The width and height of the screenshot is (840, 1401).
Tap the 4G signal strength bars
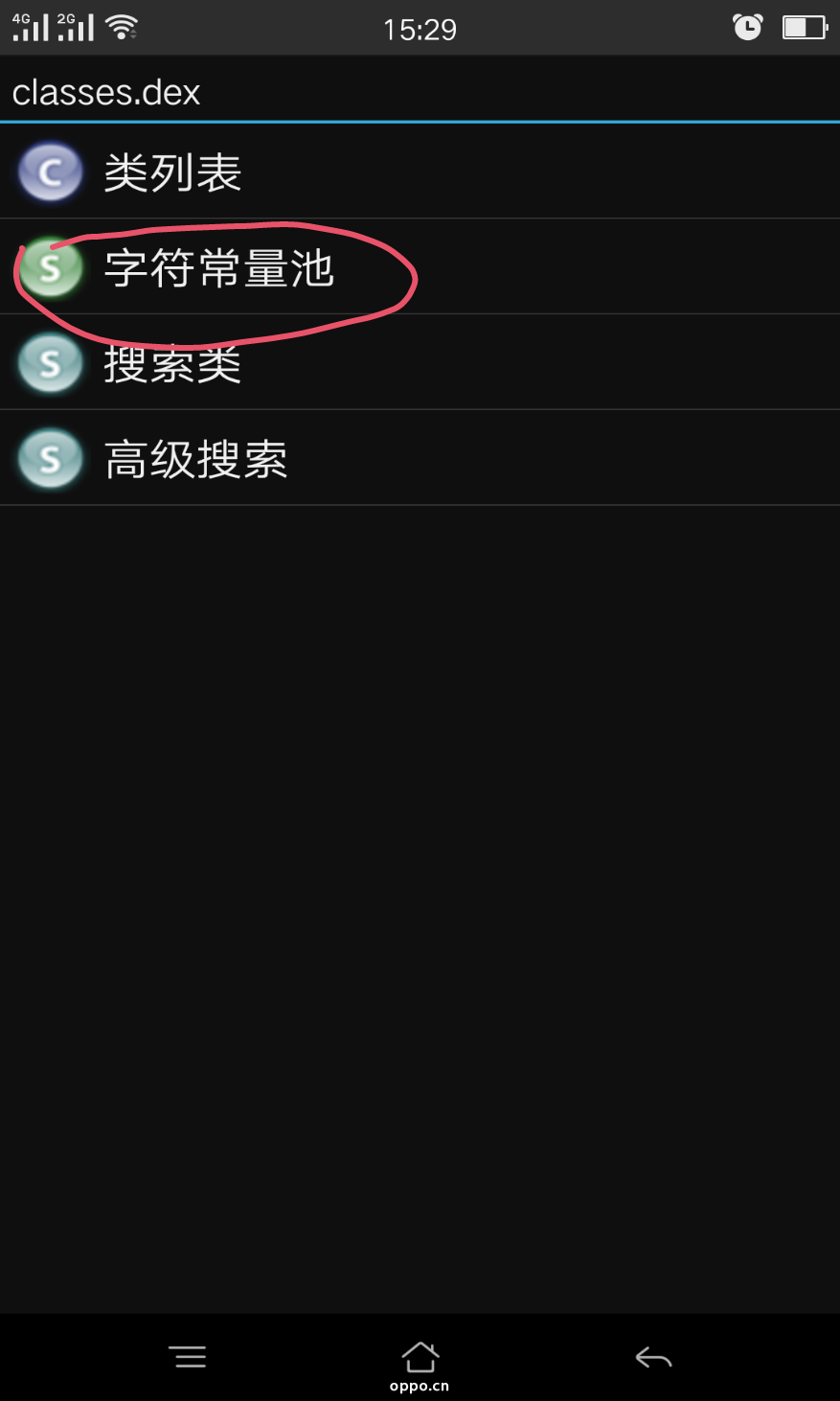click(x=26, y=26)
